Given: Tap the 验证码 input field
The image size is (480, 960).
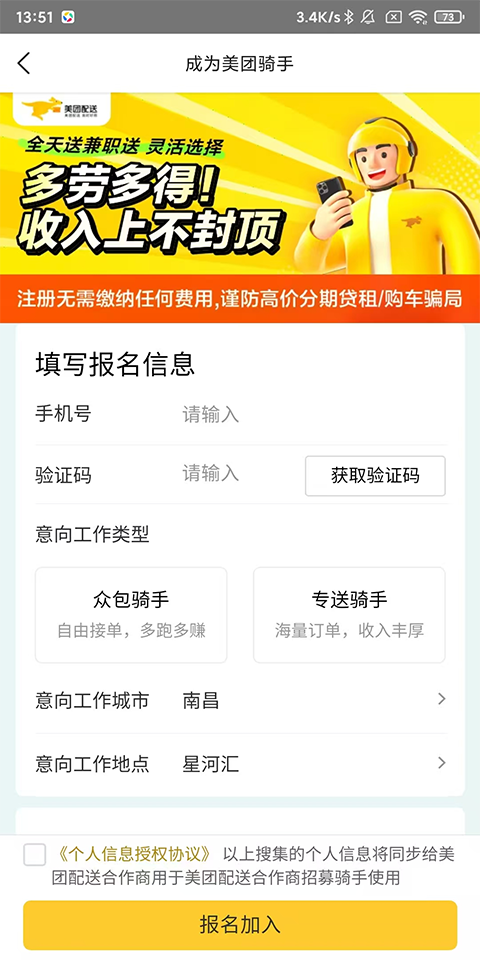Looking at the screenshot, I should [239, 473].
